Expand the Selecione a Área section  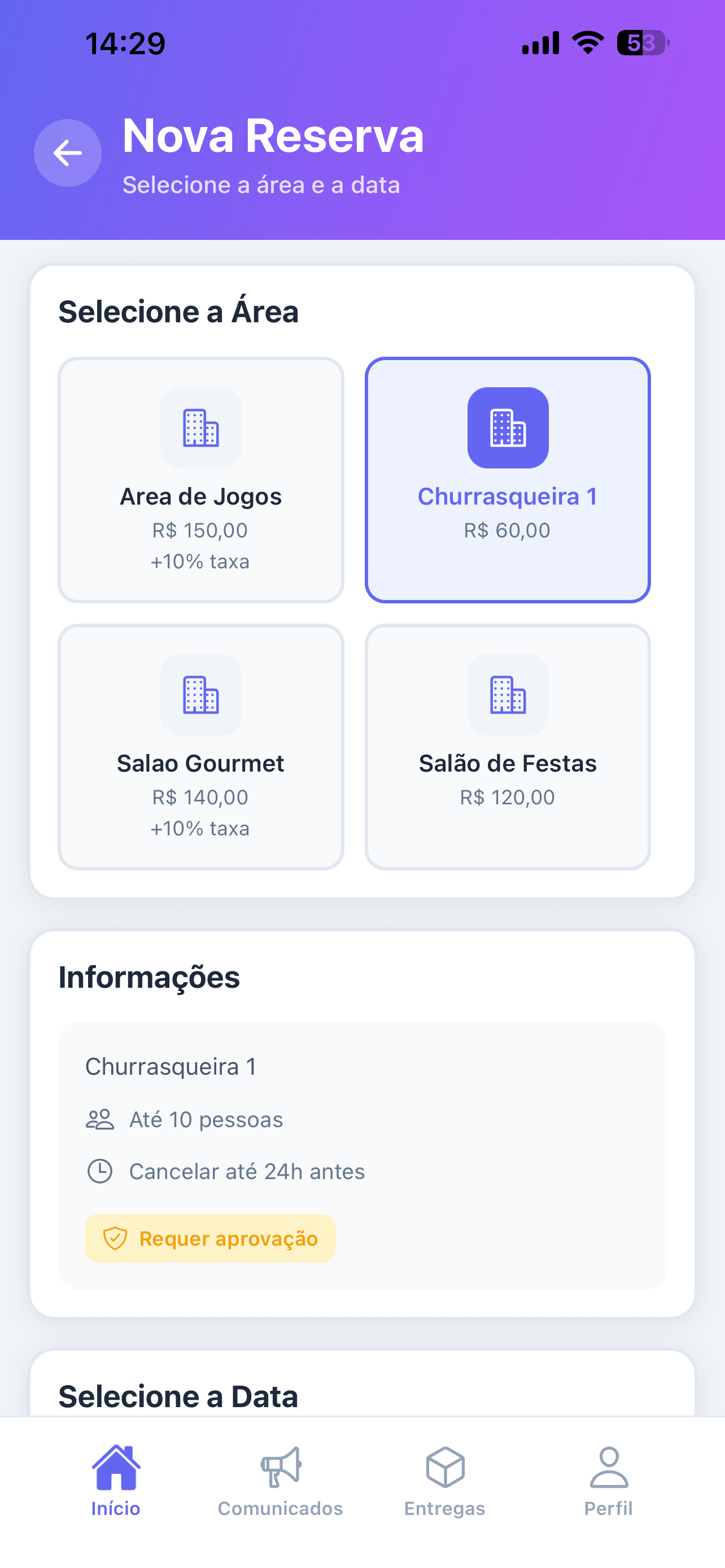[x=178, y=311]
